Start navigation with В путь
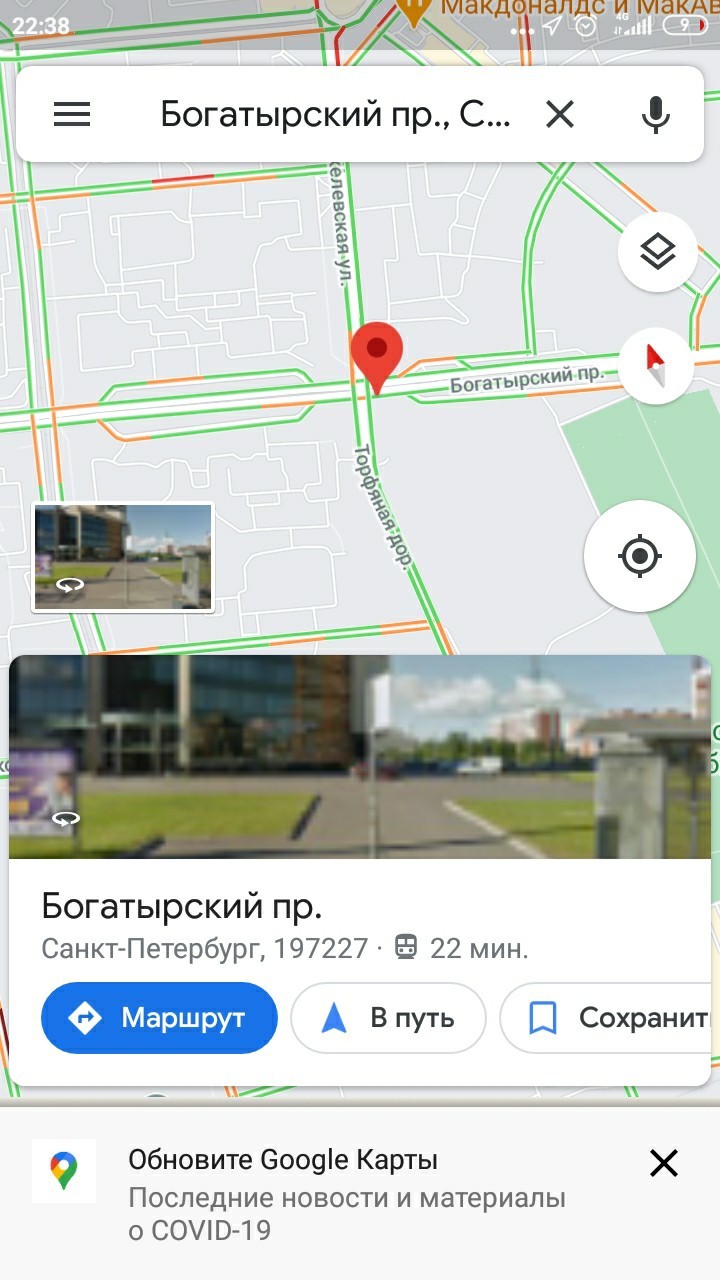Viewport: 720px width, 1280px height. (x=388, y=1018)
